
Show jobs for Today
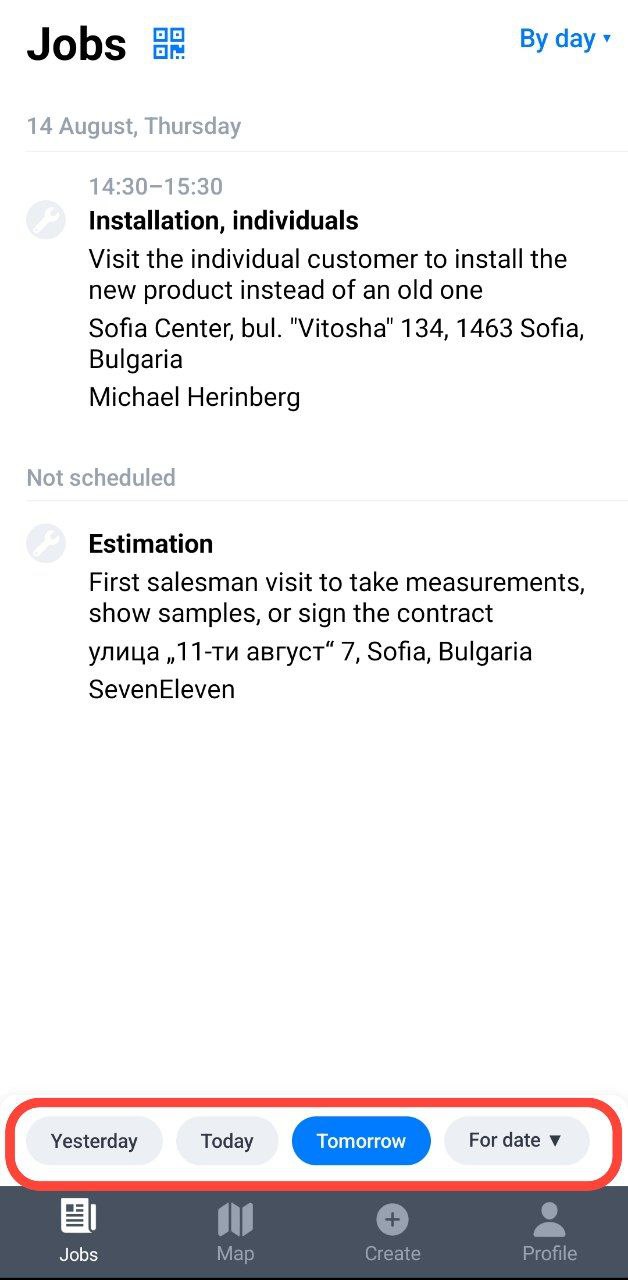pyautogui.click(x=227, y=1141)
